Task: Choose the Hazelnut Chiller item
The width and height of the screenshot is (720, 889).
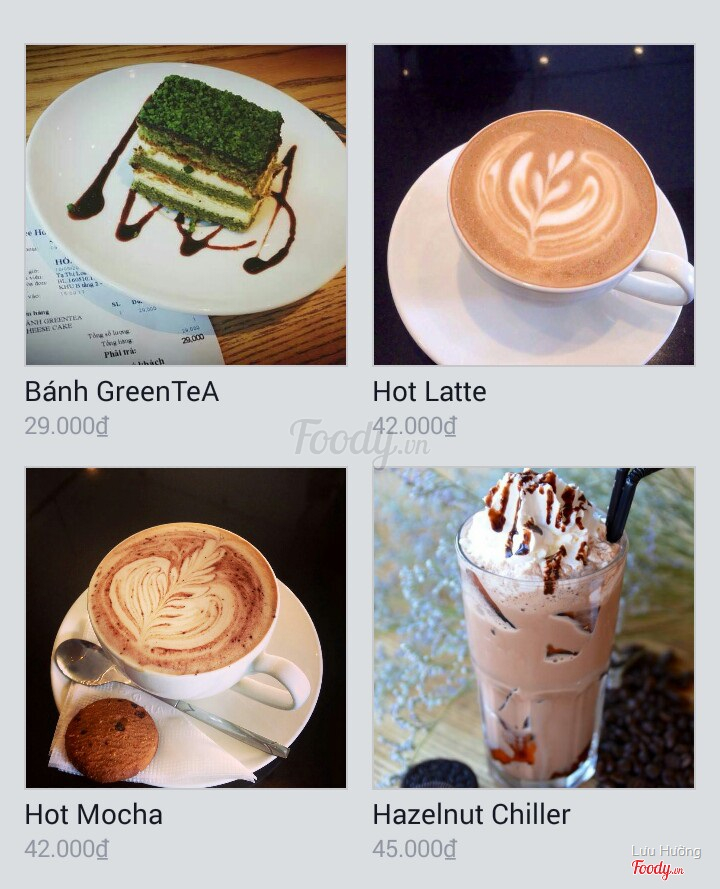Action: click(x=533, y=628)
